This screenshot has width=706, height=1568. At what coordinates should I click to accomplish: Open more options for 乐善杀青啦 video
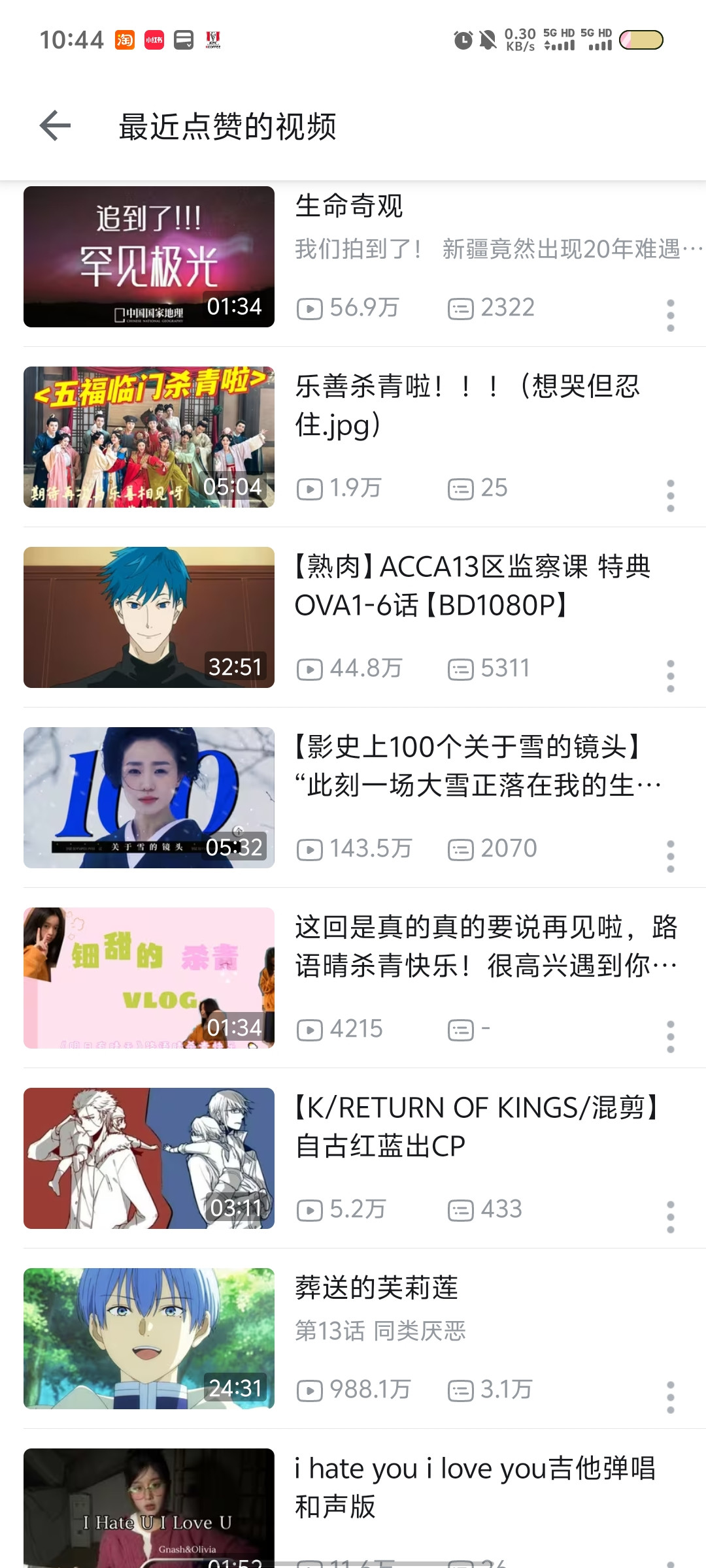click(x=670, y=496)
